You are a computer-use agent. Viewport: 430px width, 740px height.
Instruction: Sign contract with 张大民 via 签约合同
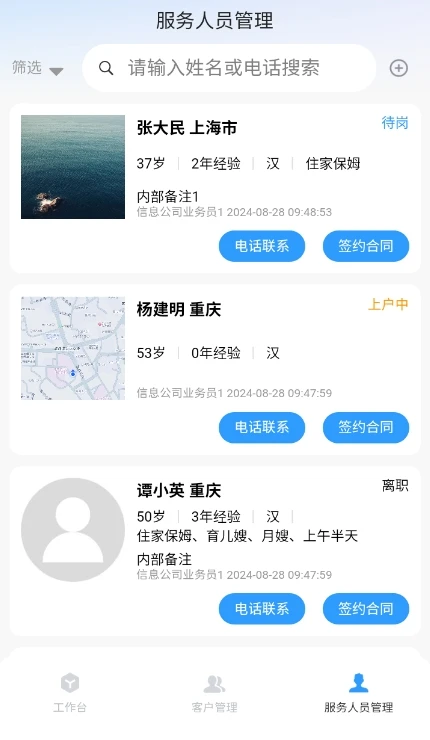pyautogui.click(x=366, y=246)
